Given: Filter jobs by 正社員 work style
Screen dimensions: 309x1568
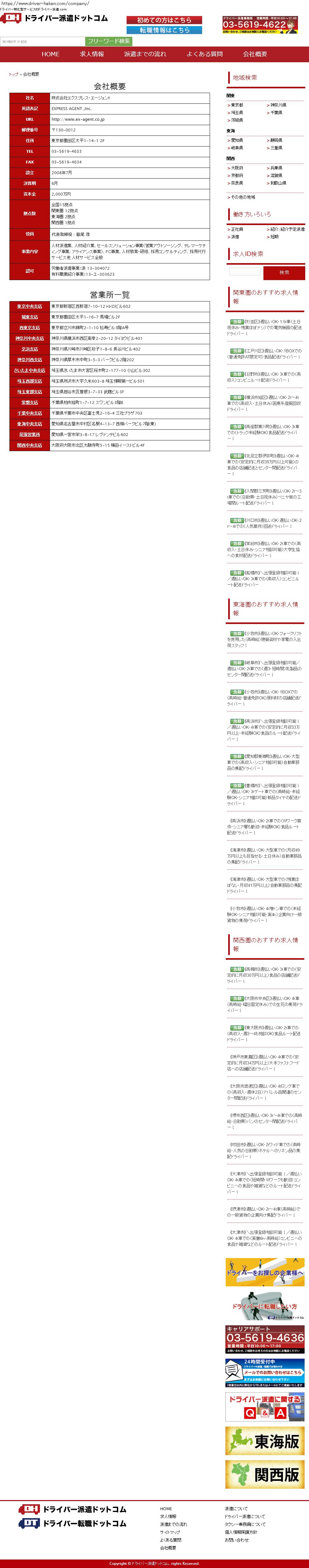Looking at the screenshot, I should click(x=237, y=229).
